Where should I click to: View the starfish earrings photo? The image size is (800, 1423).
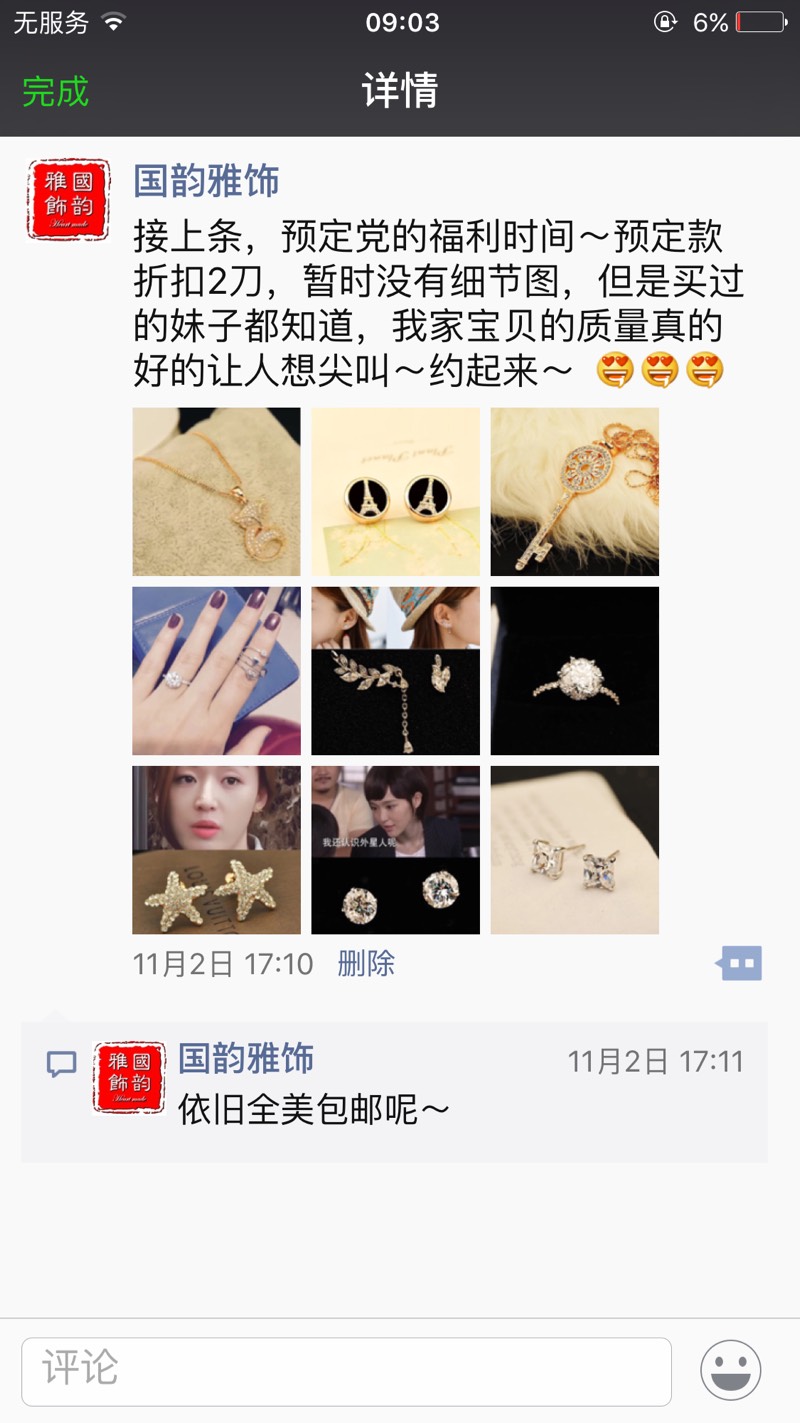click(x=216, y=849)
